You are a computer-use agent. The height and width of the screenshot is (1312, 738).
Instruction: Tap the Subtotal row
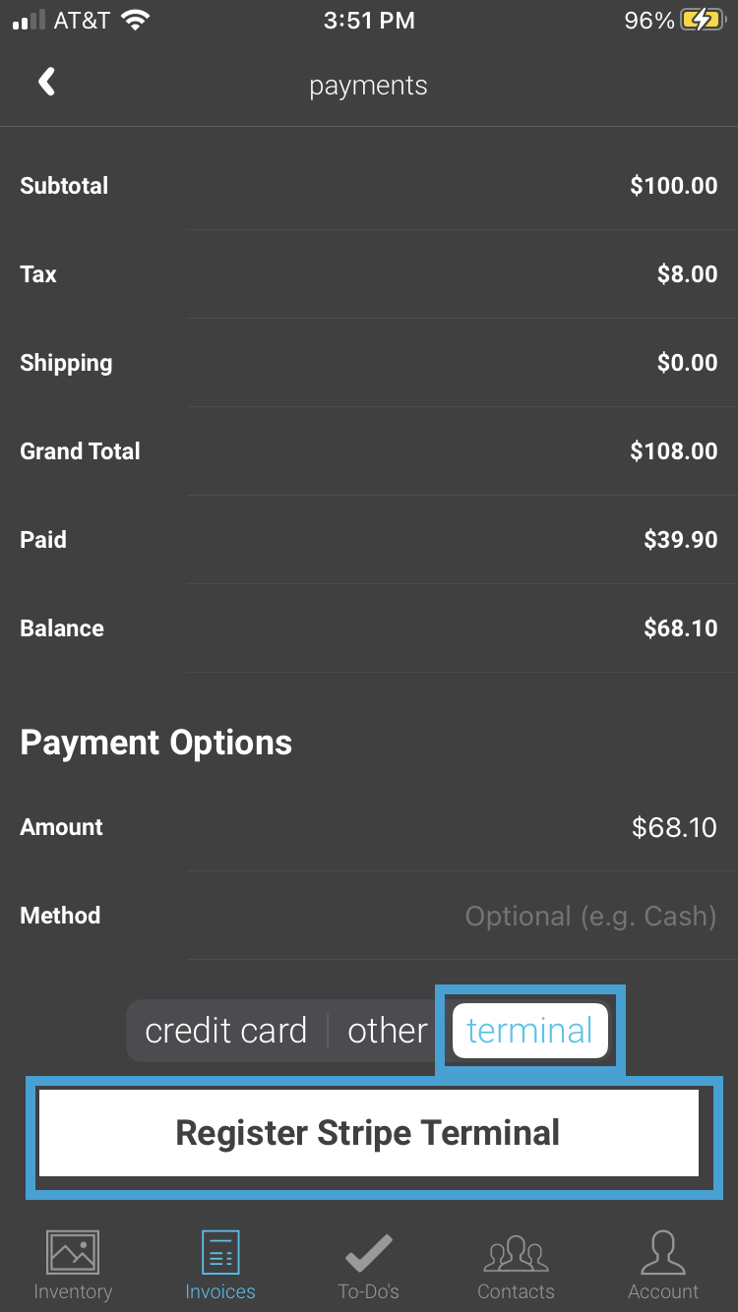pos(369,185)
